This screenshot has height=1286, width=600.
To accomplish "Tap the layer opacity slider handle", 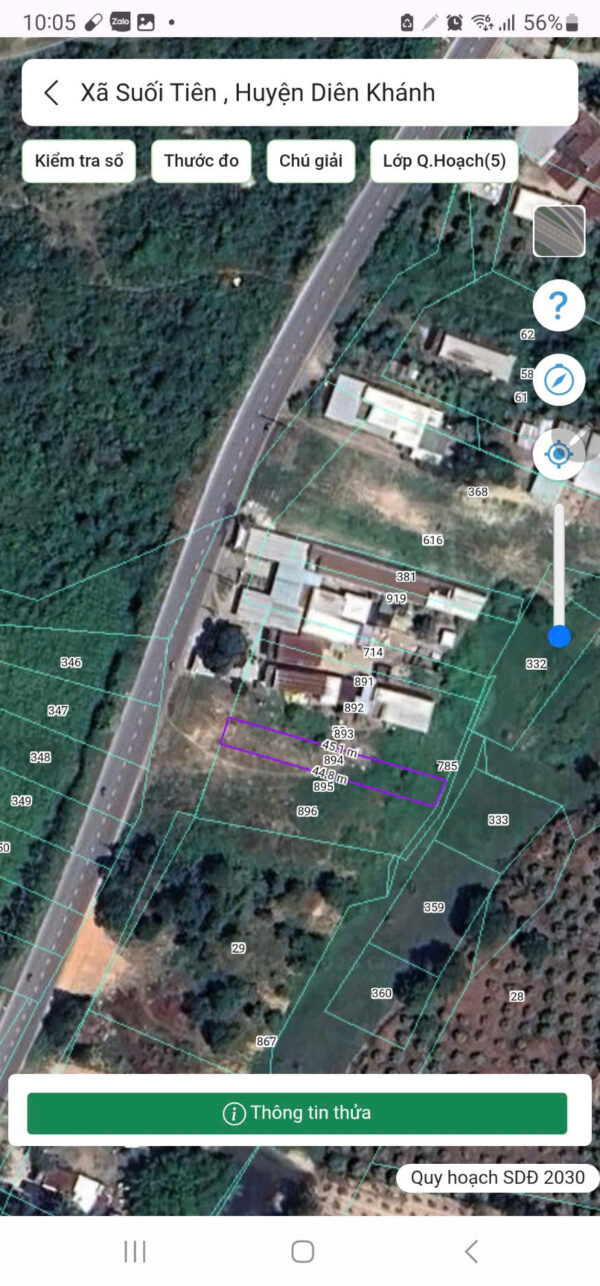I will [x=560, y=635].
